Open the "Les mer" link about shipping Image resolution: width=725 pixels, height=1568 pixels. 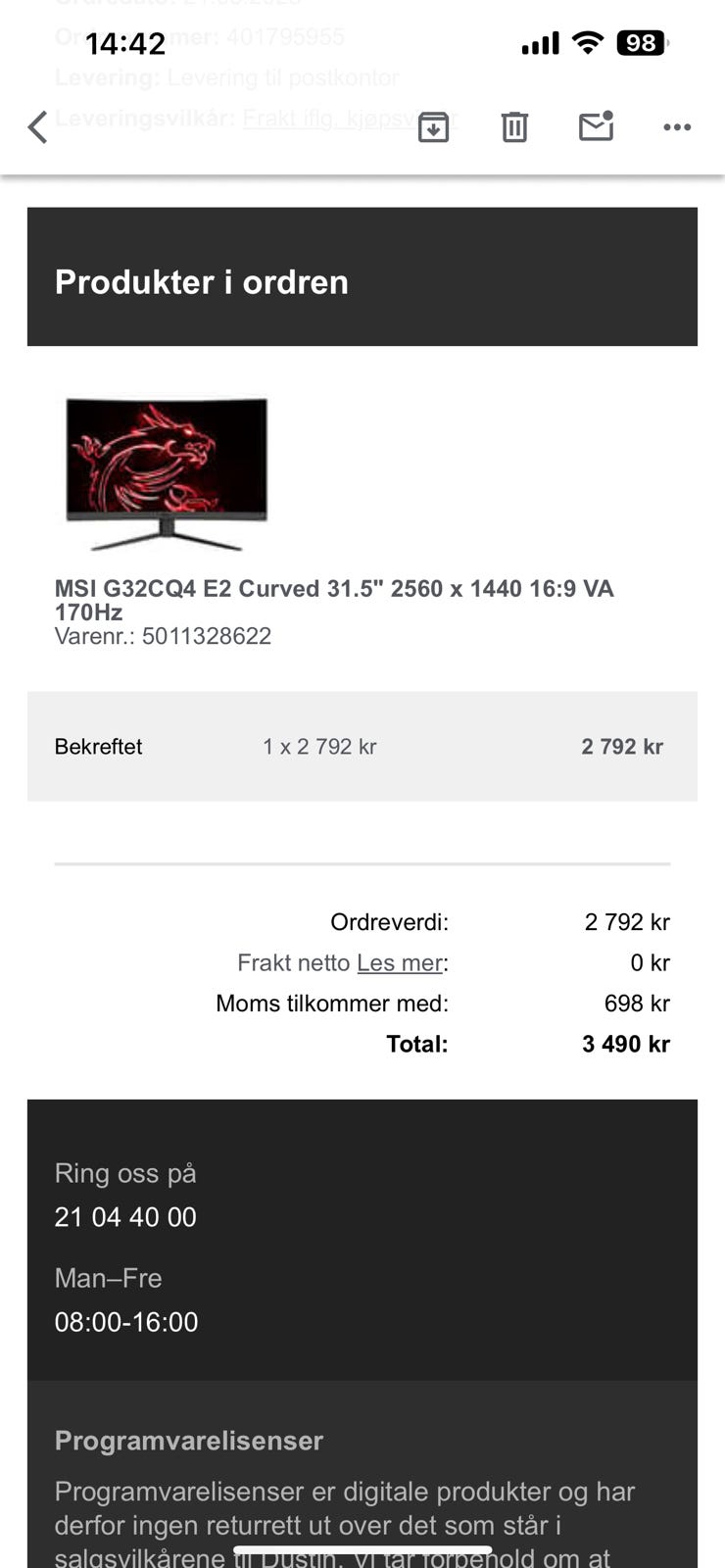(x=400, y=963)
